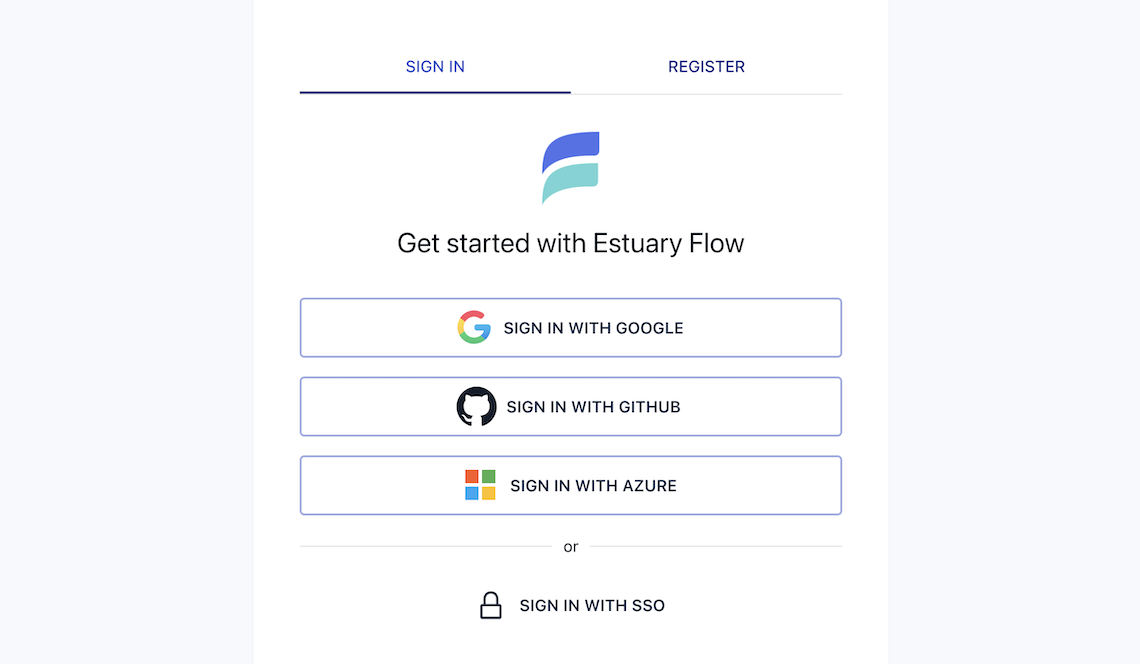Sign in with Google
This screenshot has height=664, width=1140.
click(570, 328)
